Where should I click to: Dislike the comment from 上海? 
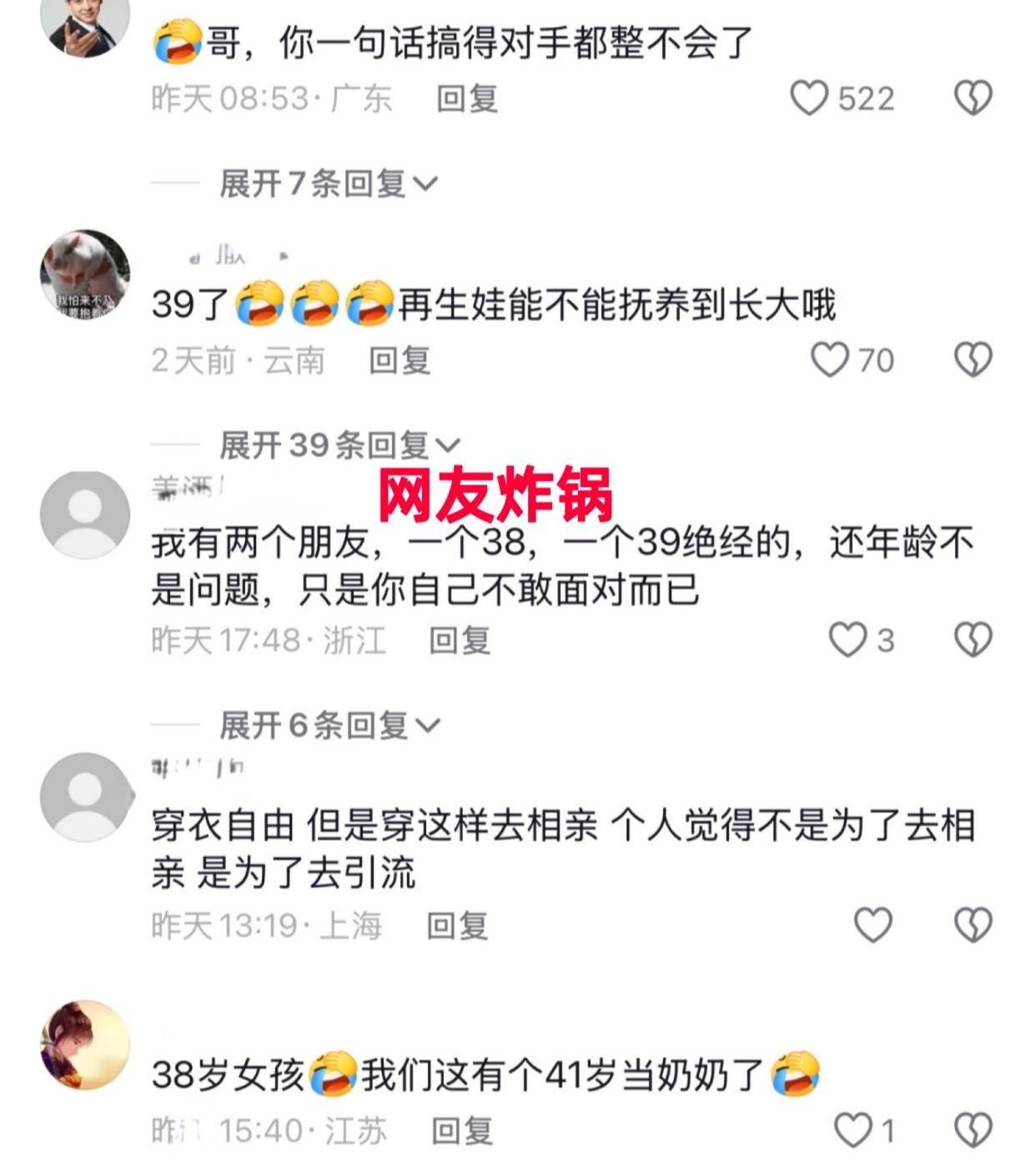tap(973, 926)
